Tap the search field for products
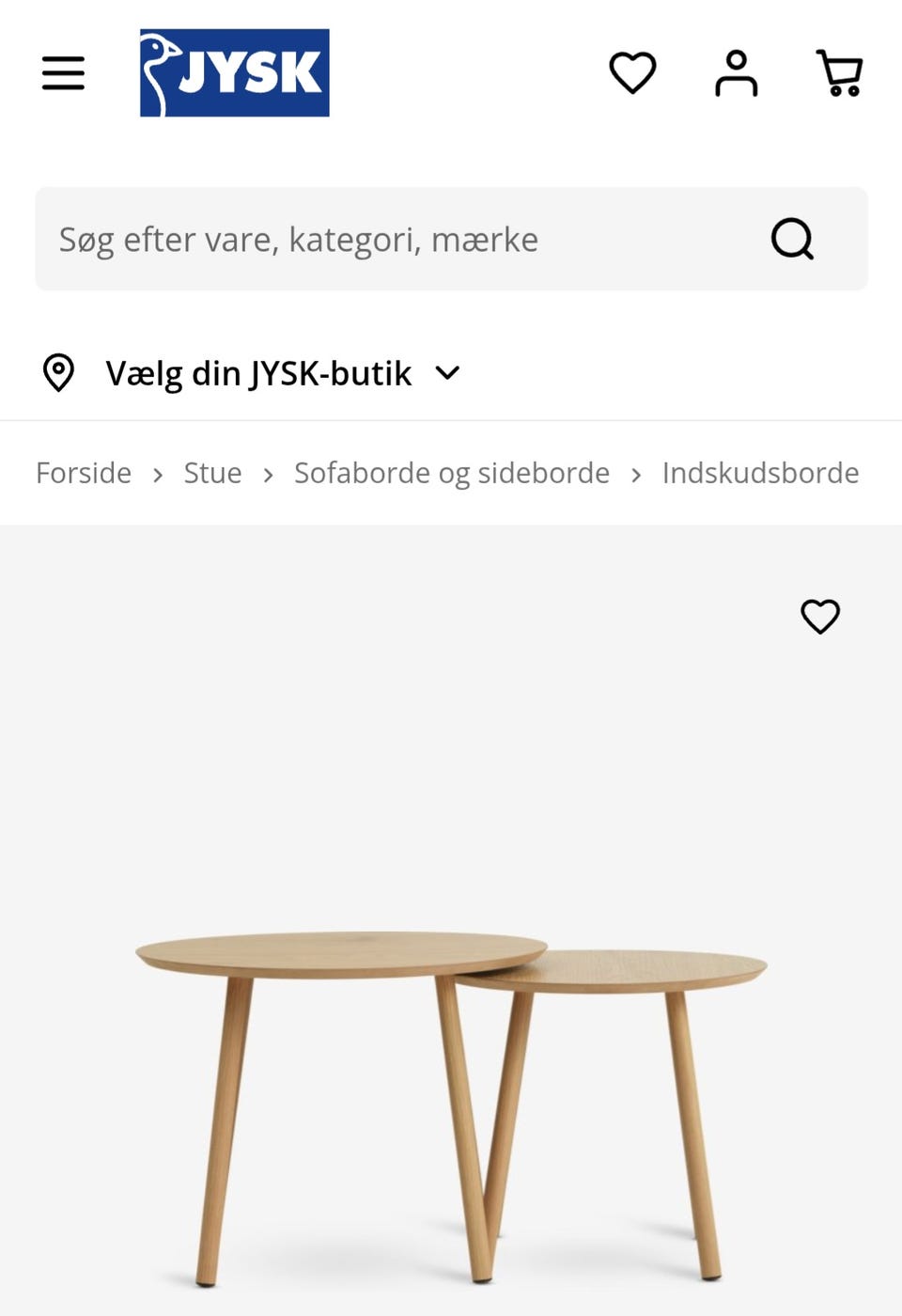 (x=395, y=239)
